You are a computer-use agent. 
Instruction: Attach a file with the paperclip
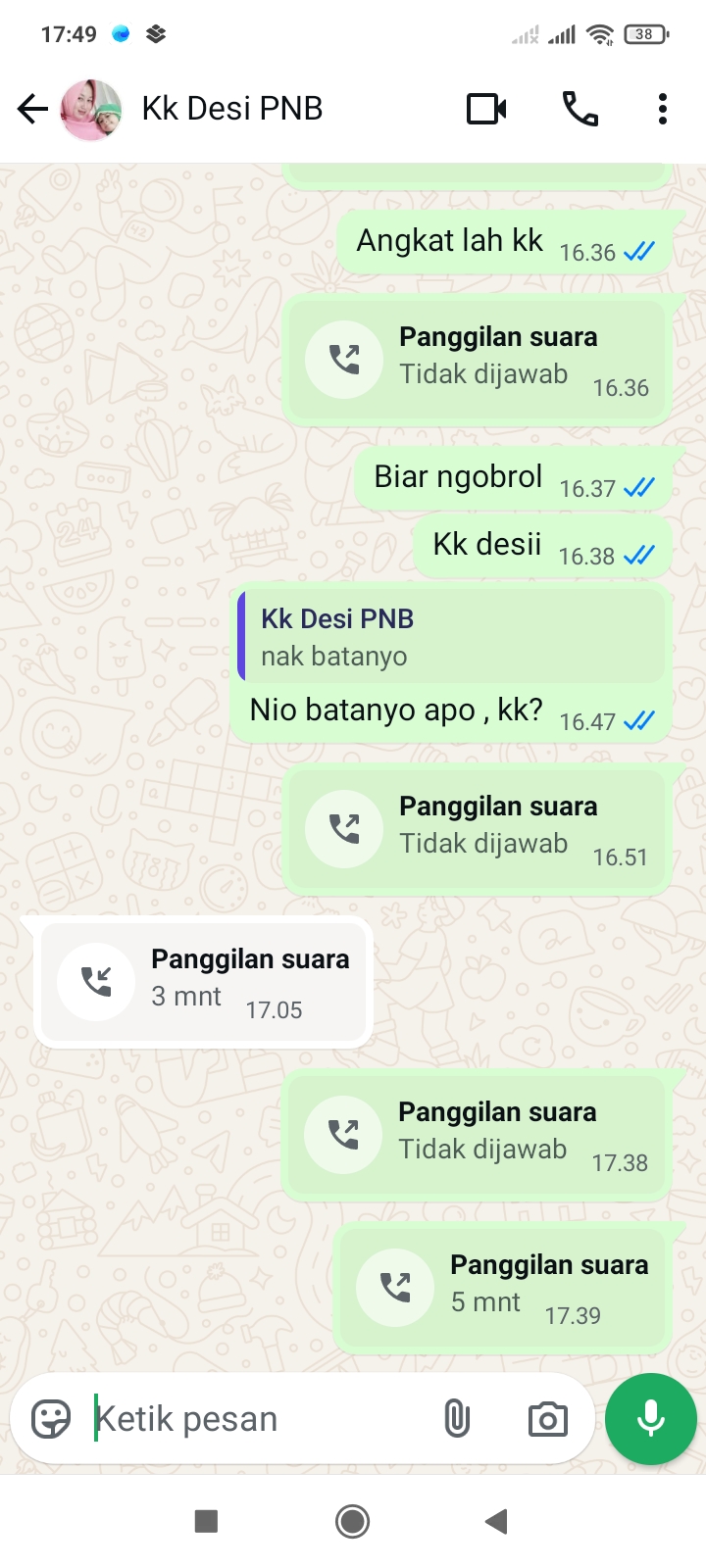457,1418
